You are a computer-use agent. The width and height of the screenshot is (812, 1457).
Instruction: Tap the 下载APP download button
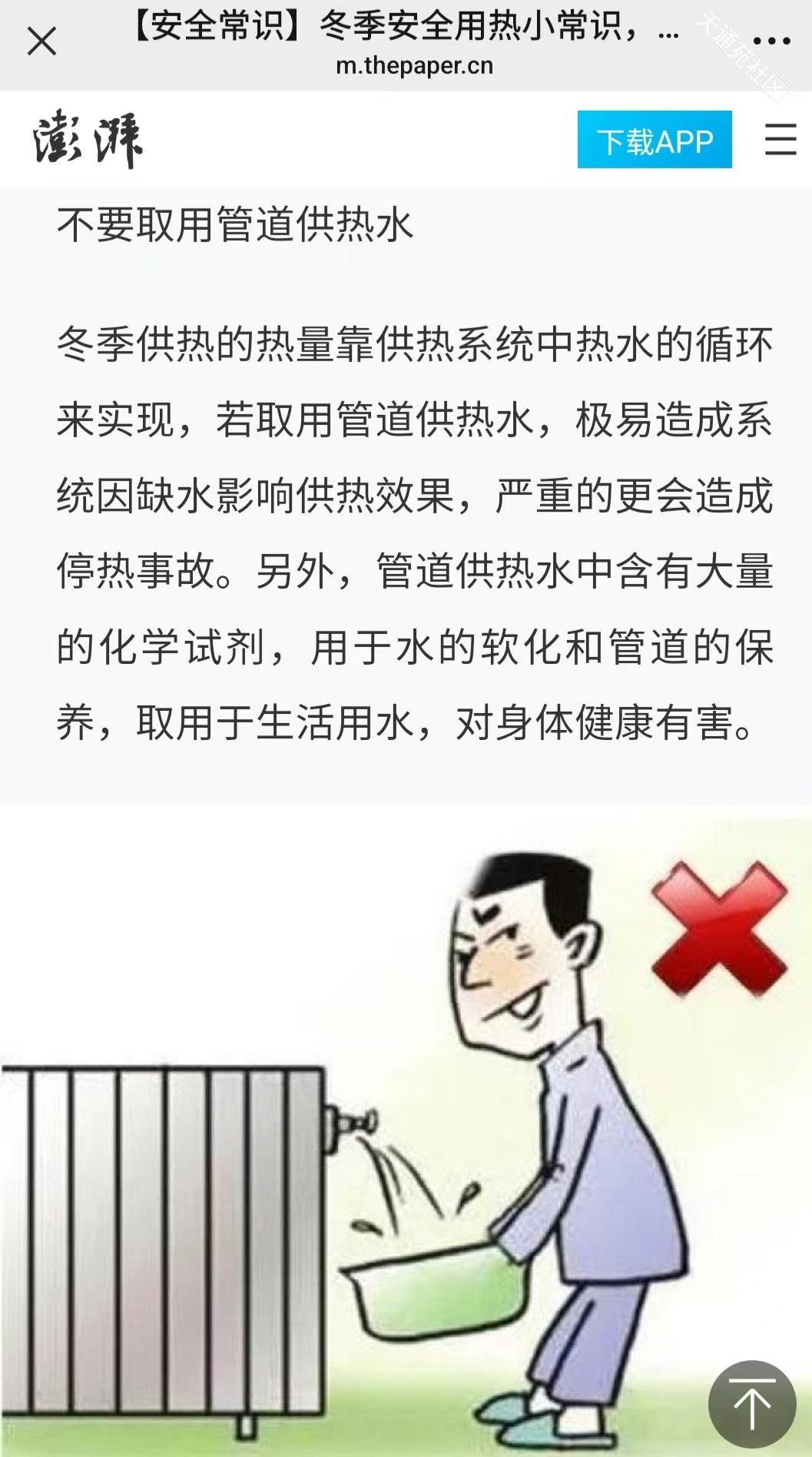[654, 140]
